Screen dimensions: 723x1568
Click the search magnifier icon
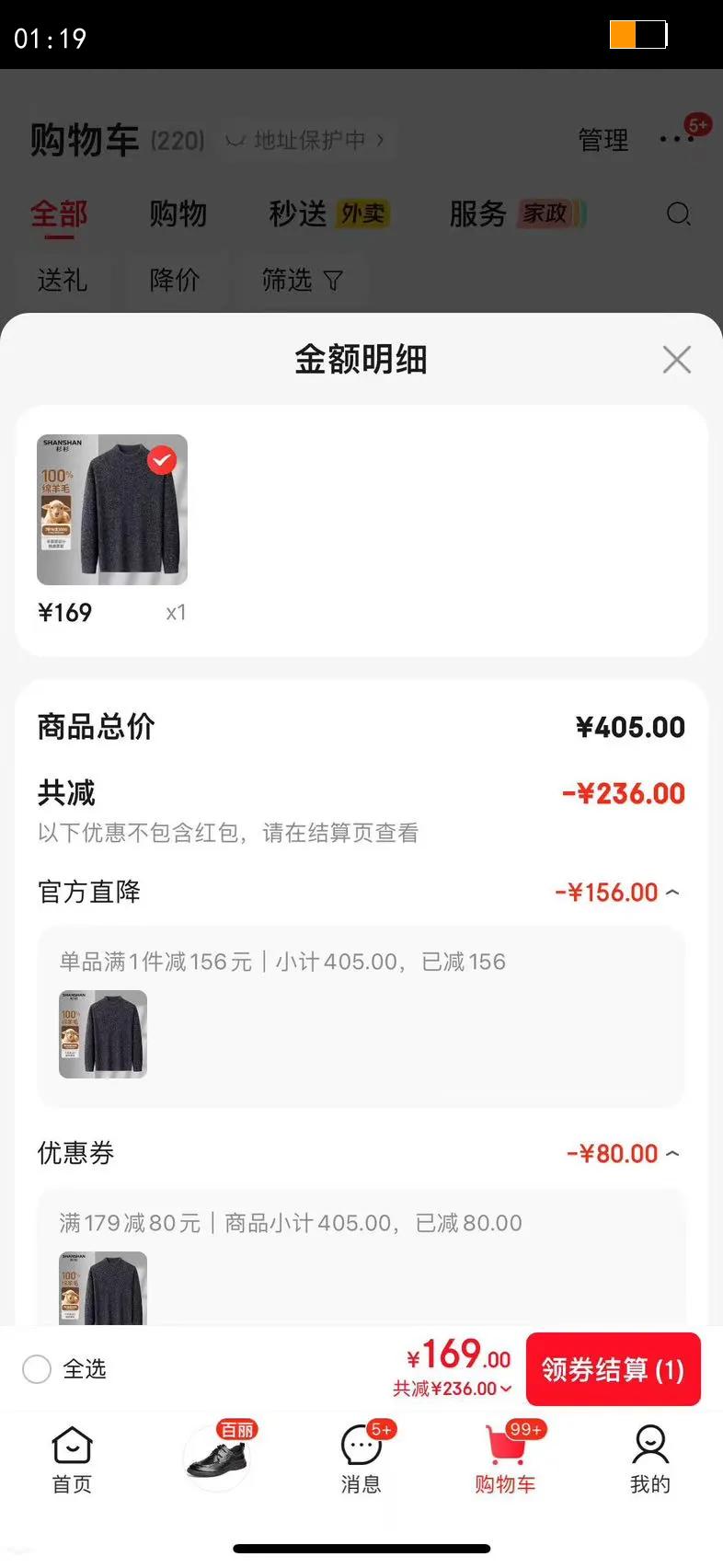(x=678, y=213)
